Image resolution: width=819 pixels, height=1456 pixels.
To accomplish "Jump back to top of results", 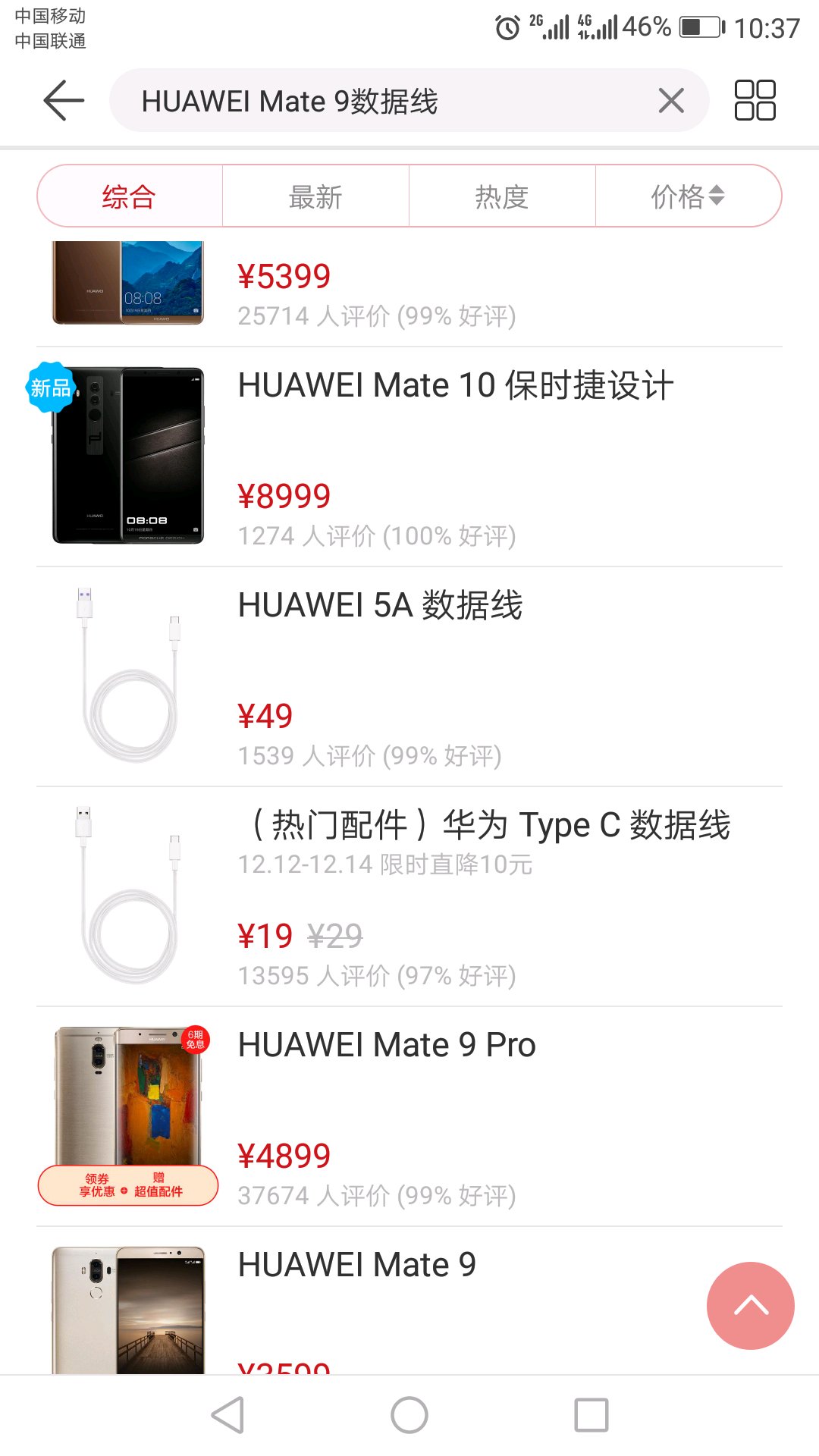I will pos(750,1305).
